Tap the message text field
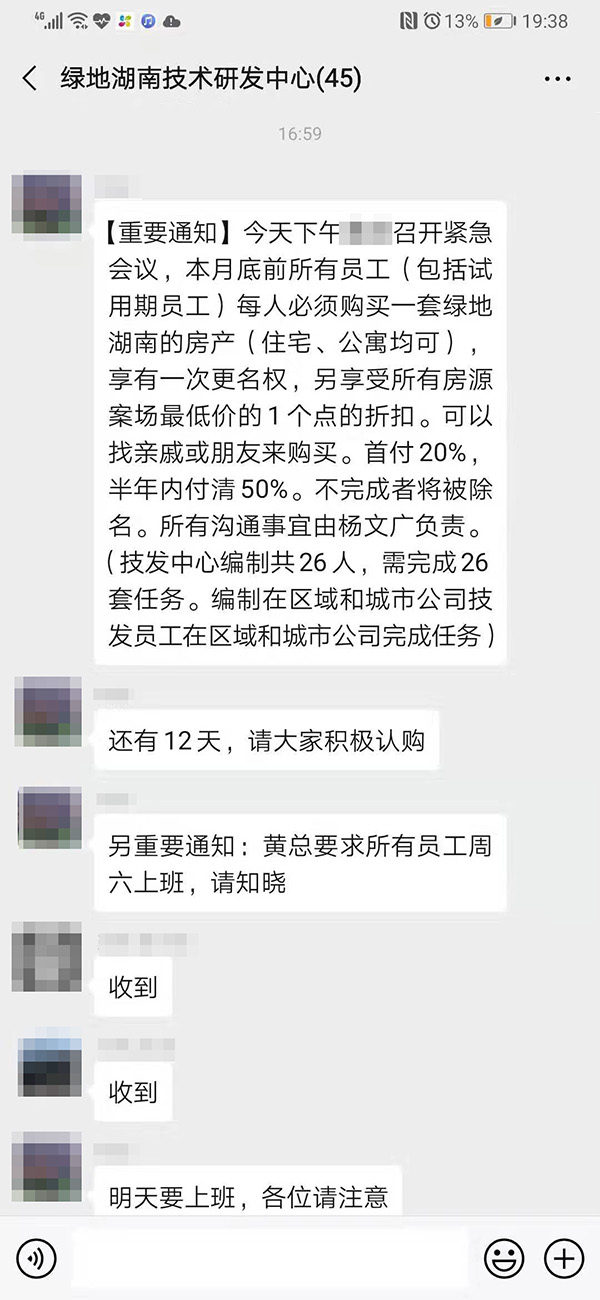The width and height of the screenshot is (600, 1300). [x=270, y=1257]
